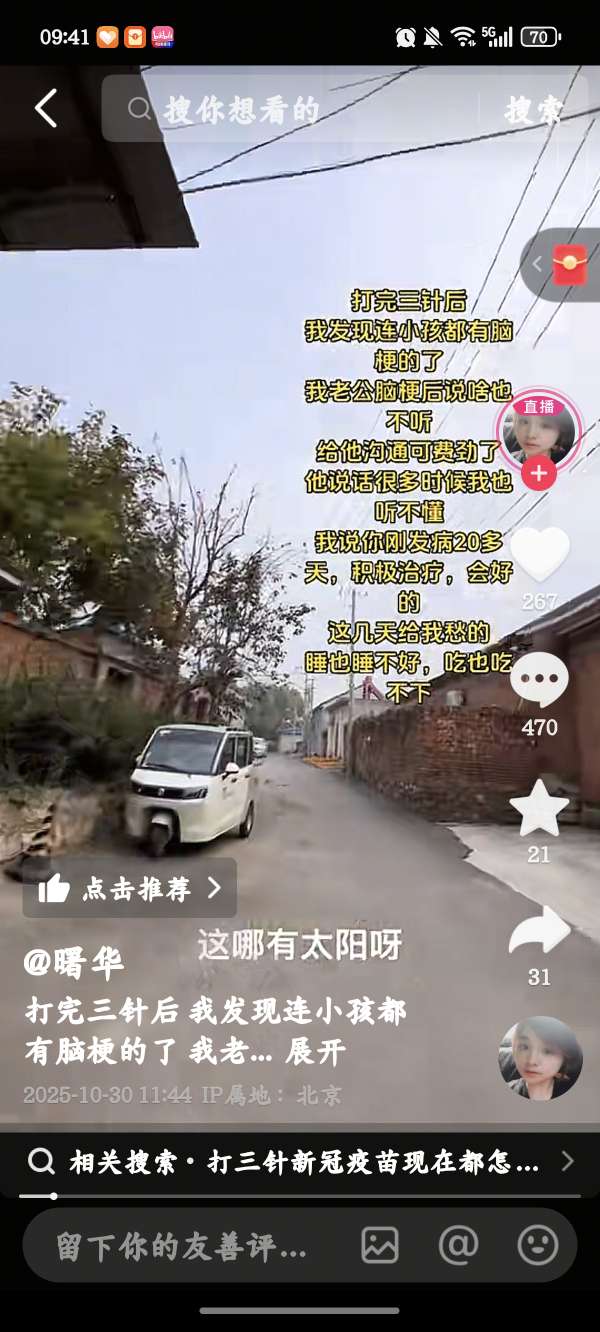The height and width of the screenshot is (1332, 600).
Task: Open the red envelope side panel
Action: [x=566, y=265]
